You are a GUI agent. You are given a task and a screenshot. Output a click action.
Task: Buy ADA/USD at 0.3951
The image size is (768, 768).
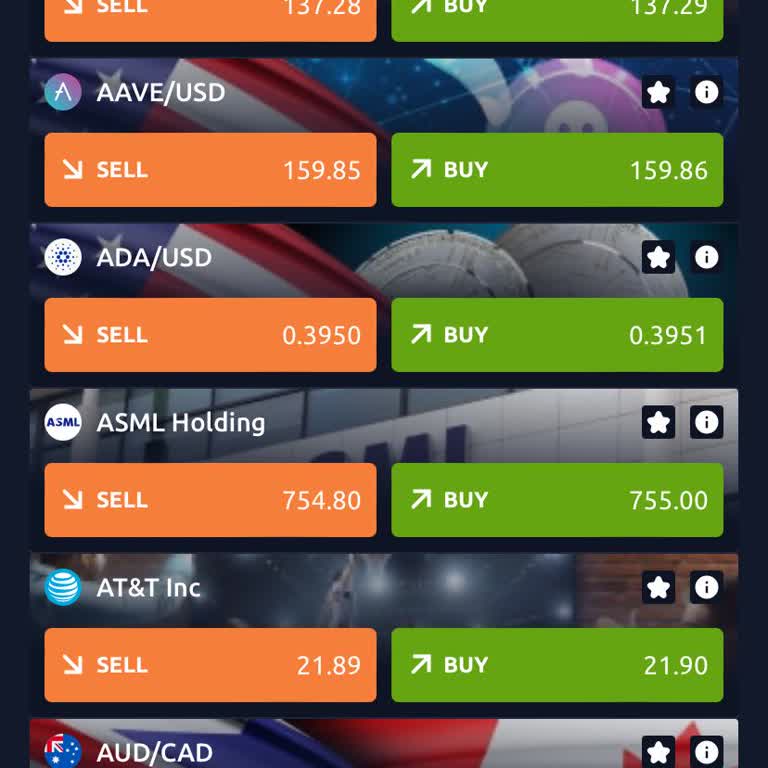[557, 335]
